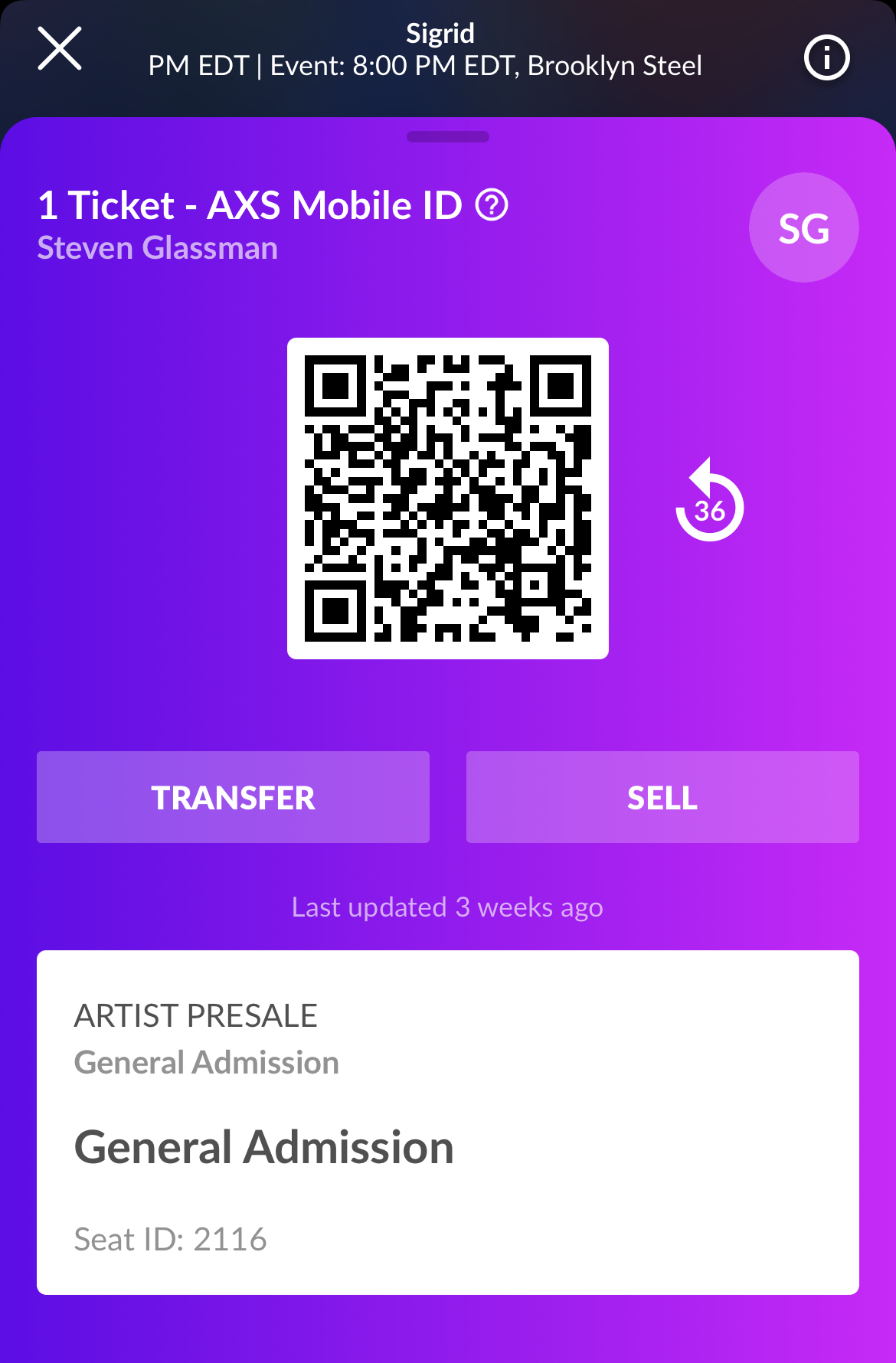Tap the sheet drag handle

[448, 137]
